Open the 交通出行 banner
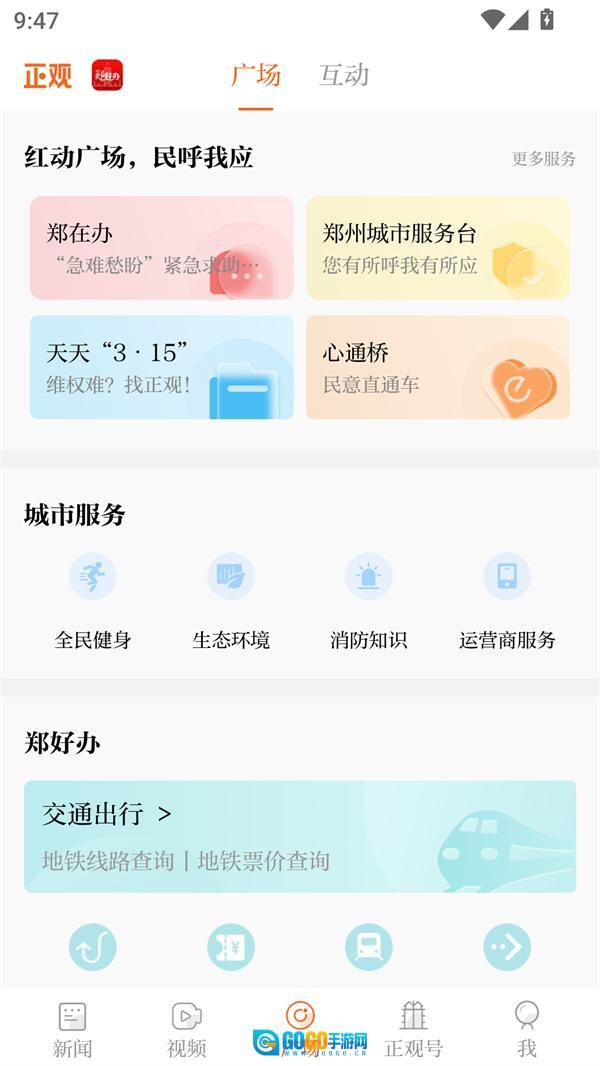The width and height of the screenshot is (600, 1066). click(300, 836)
